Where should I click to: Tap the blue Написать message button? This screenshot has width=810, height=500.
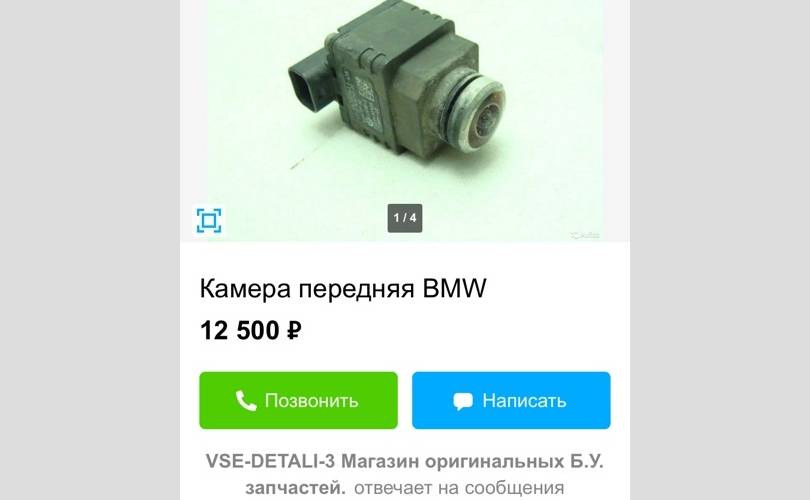pyautogui.click(x=511, y=401)
